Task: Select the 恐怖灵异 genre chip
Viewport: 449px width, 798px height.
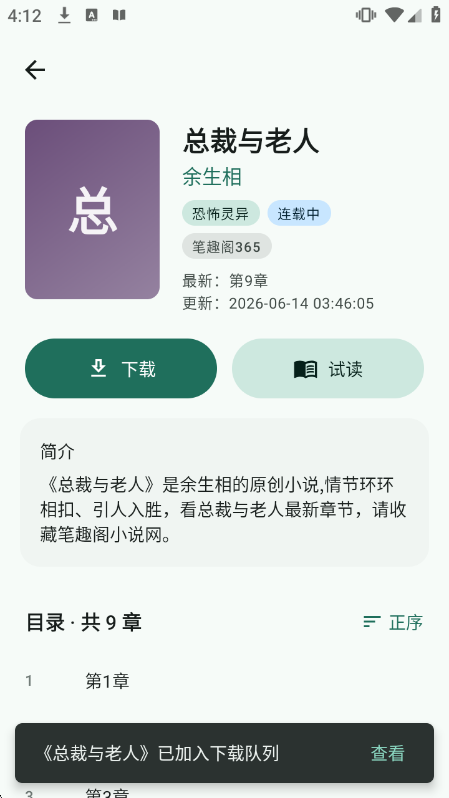Action: (x=221, y=213)
